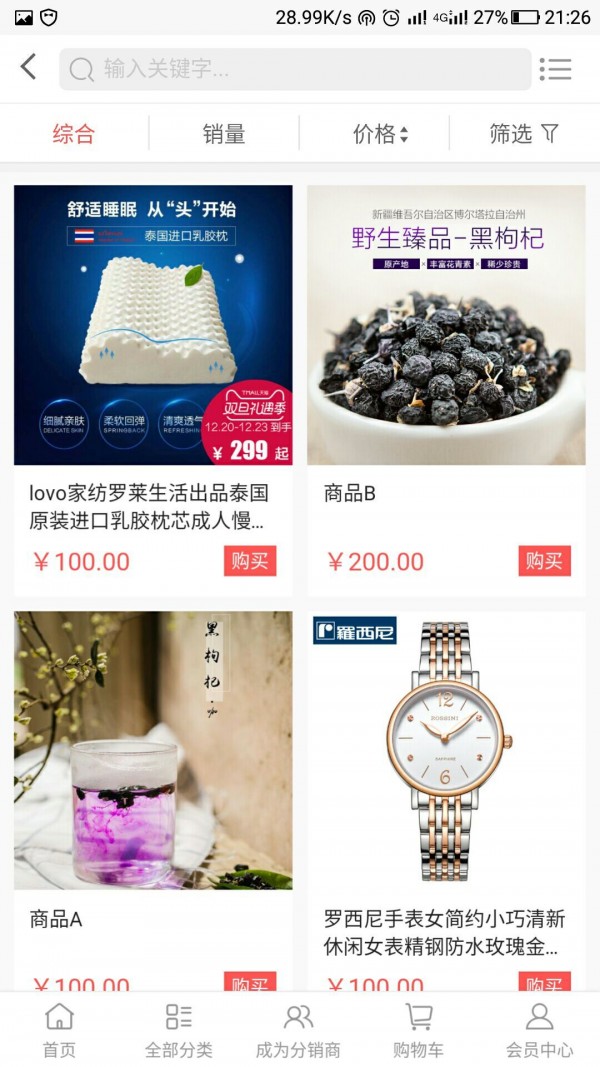Viewport: 600px width, 1067px height.
Task: Sort products by 价格
Action: point(379,134)
